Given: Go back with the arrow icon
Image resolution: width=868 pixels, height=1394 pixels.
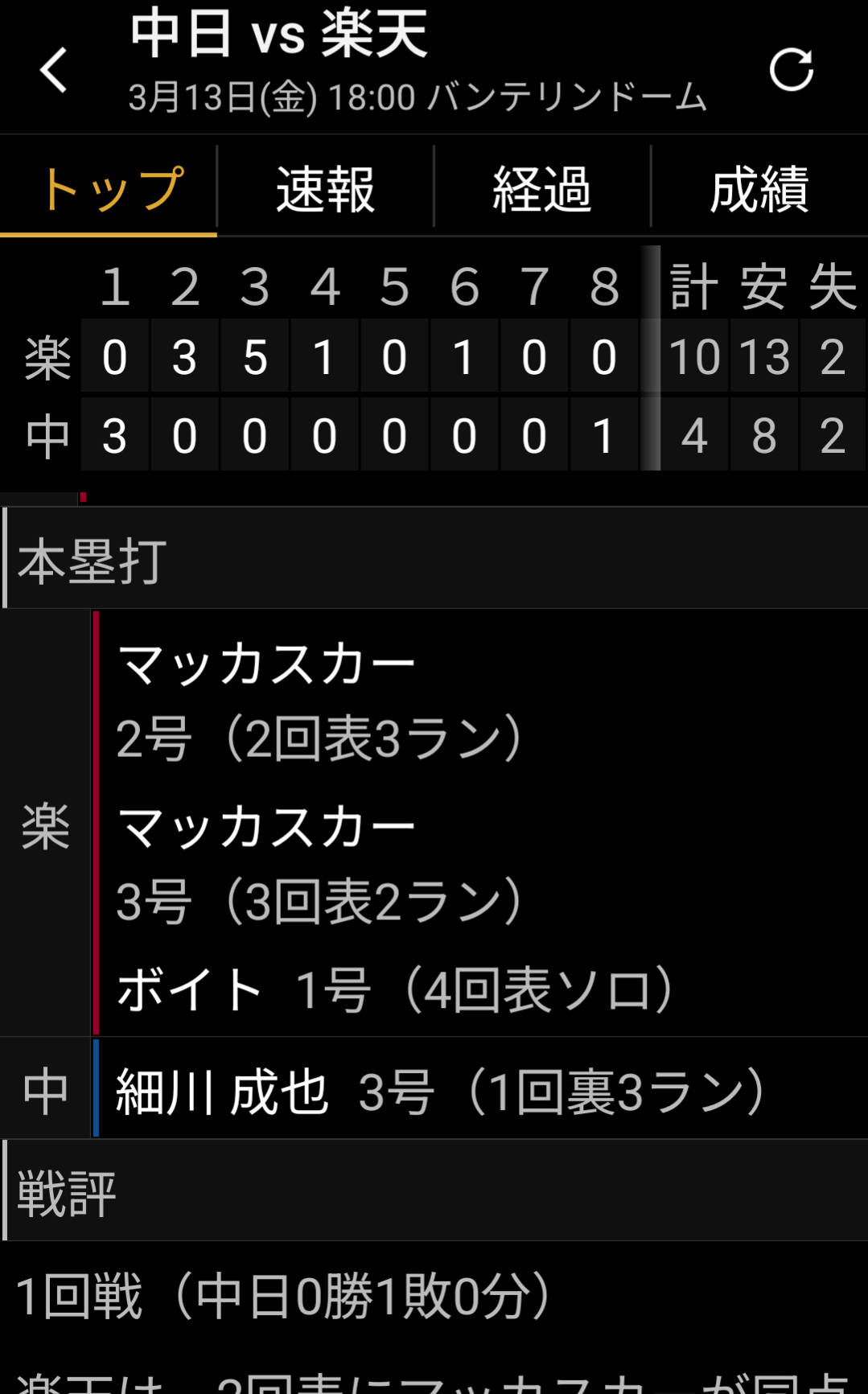Looking at the screenshot, I should (x=54, y=70).
